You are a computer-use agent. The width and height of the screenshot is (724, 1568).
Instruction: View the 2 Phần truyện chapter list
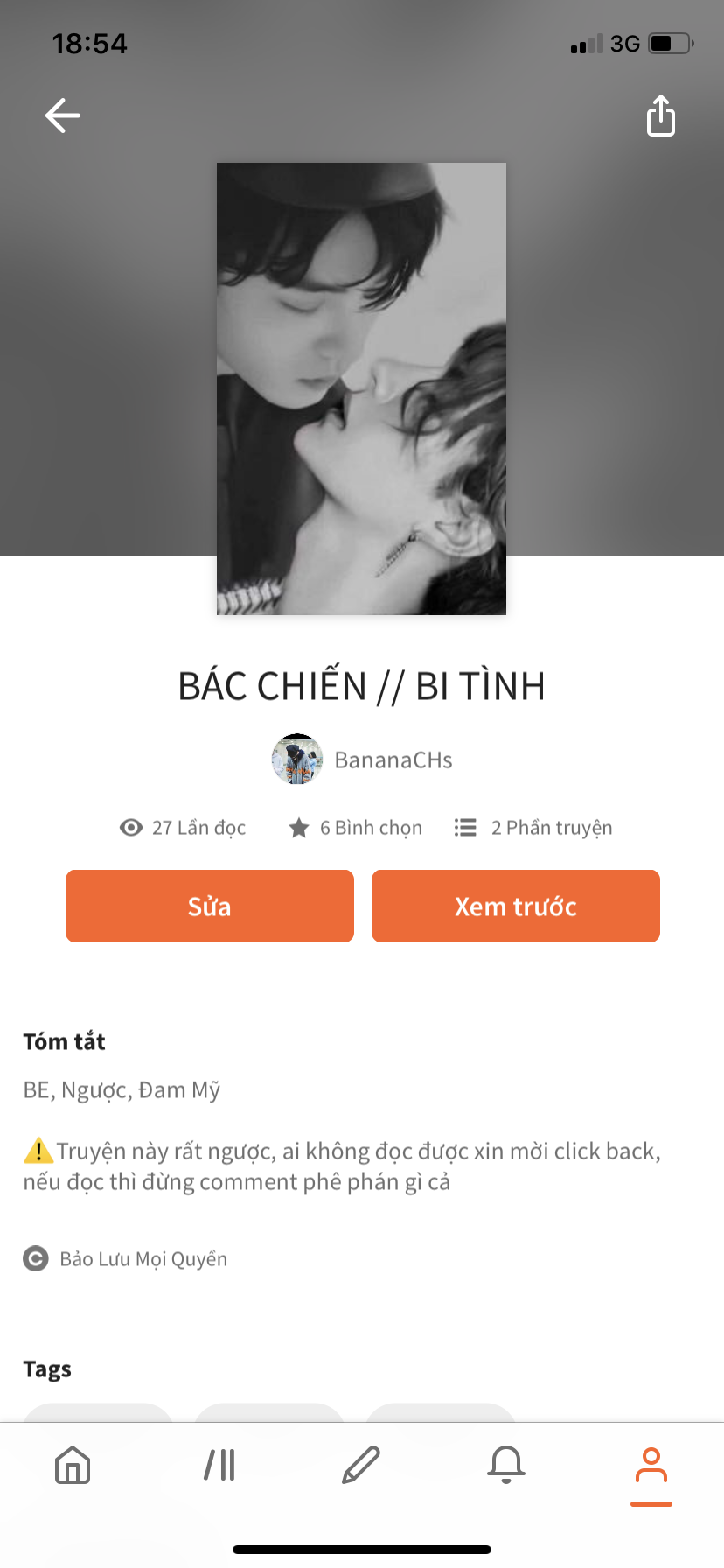pos(533,828)
